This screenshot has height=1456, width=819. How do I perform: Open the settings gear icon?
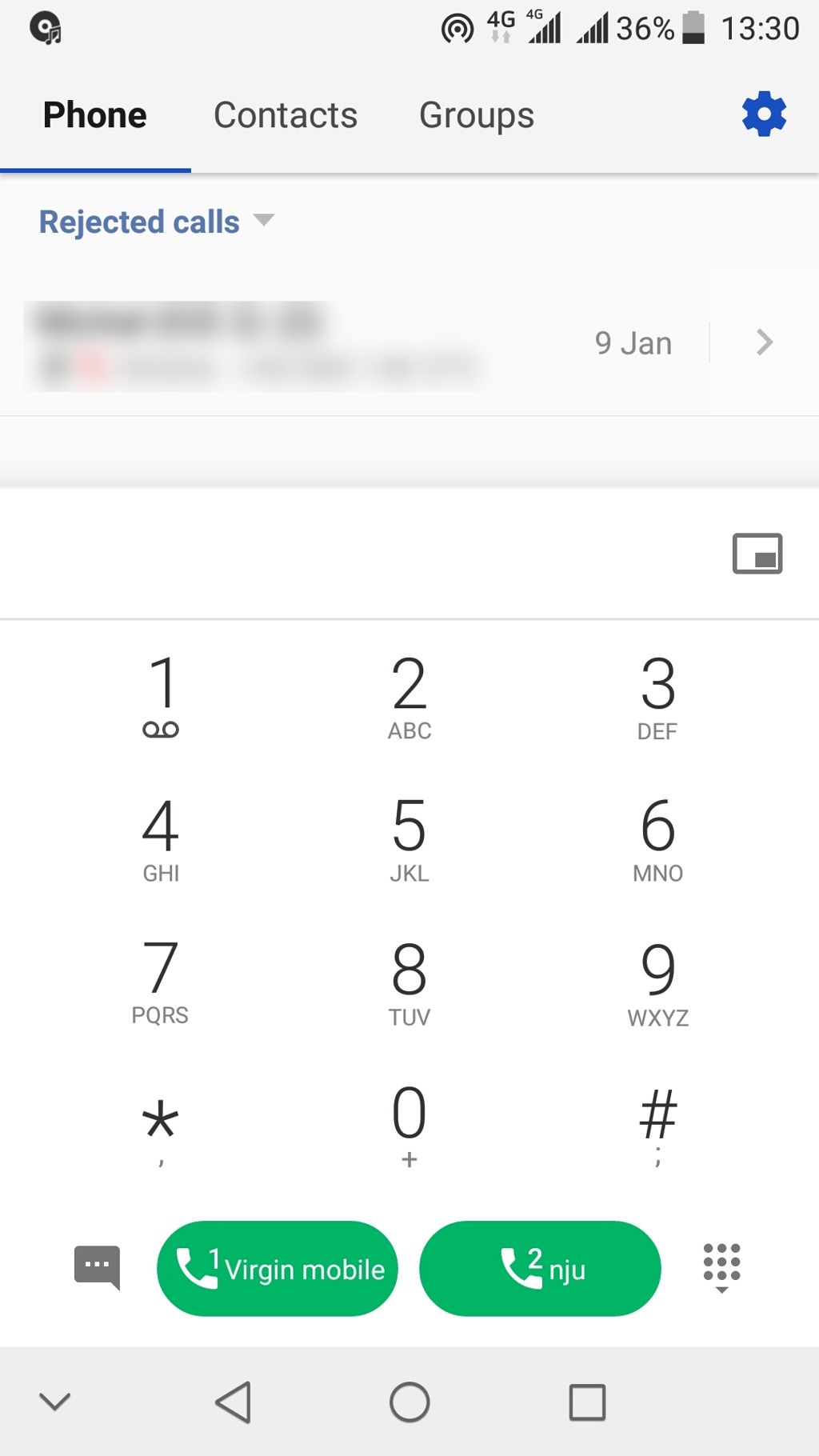(764, 114)
